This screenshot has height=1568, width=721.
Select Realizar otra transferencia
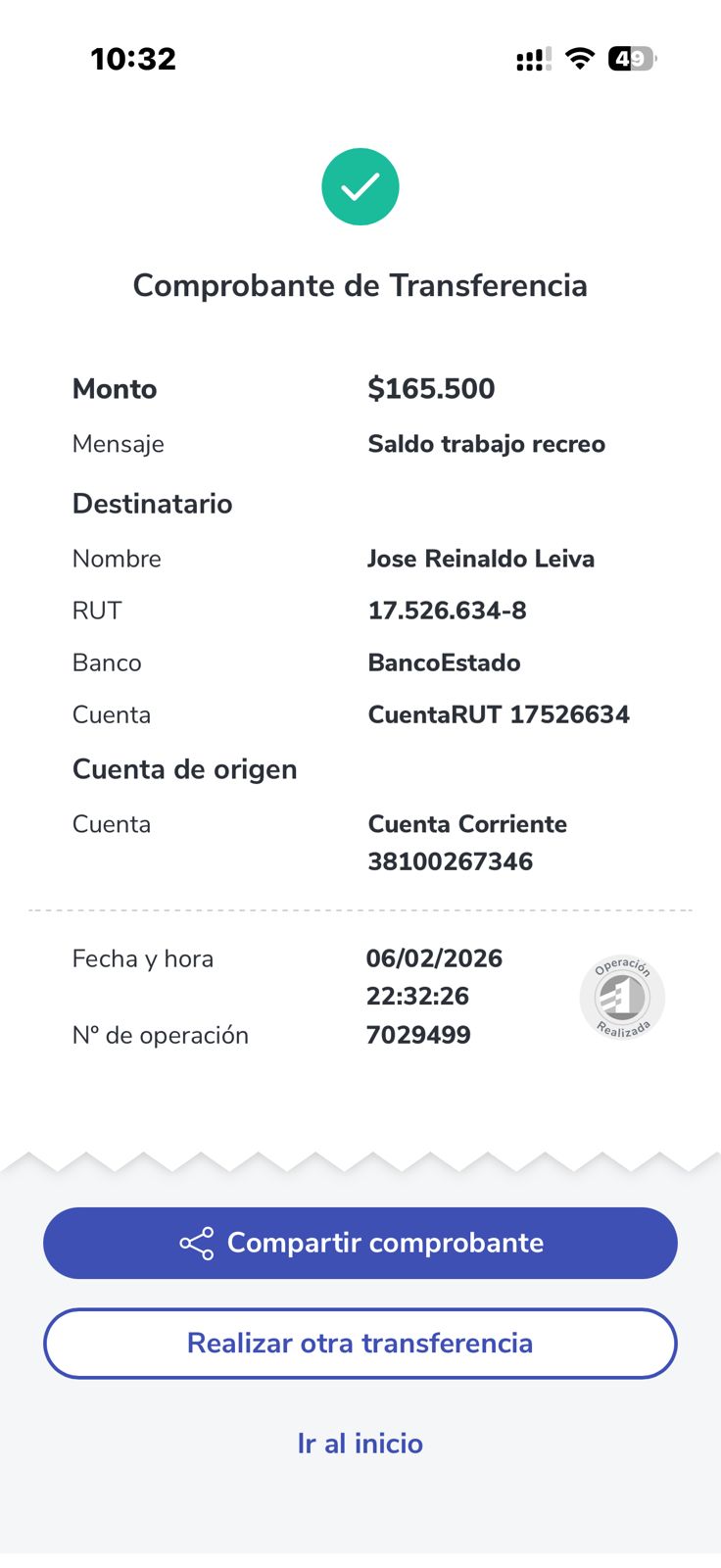point(360,1344)
